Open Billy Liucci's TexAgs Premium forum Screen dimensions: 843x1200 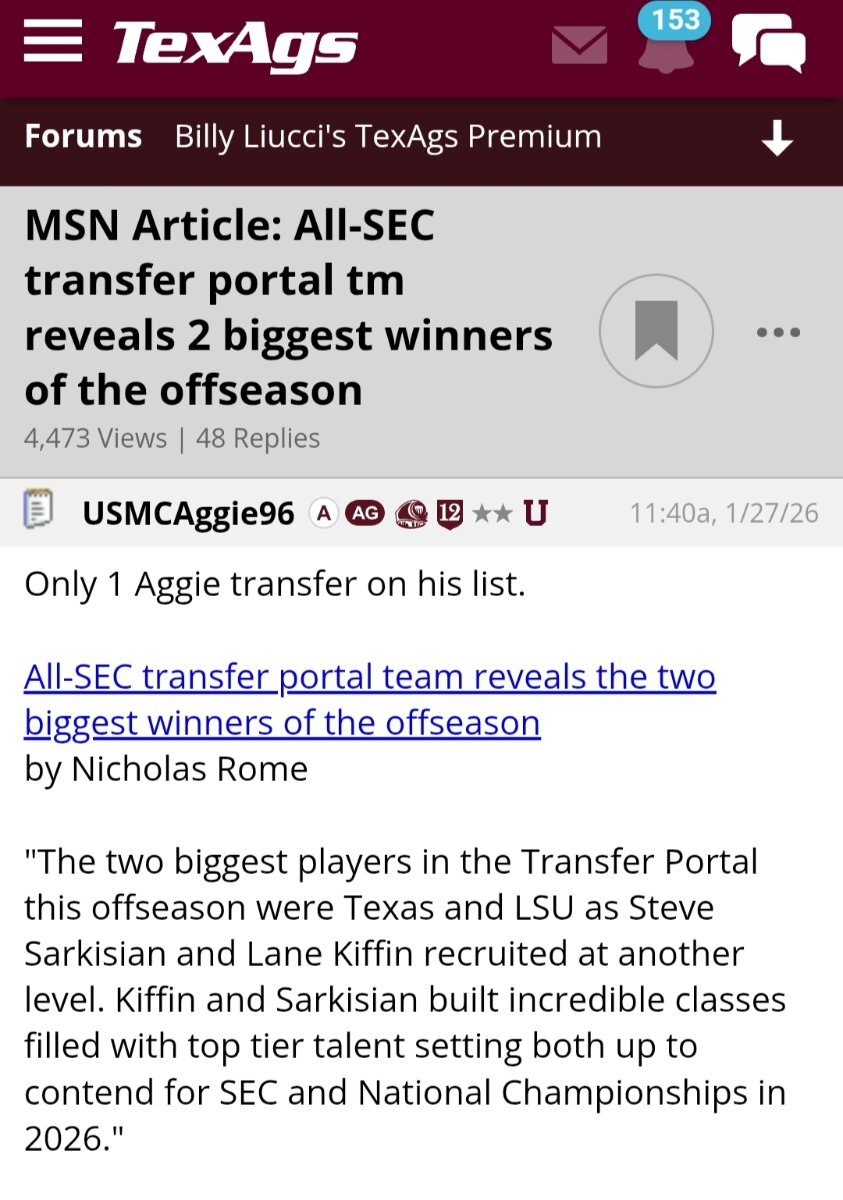pos(388,136)
